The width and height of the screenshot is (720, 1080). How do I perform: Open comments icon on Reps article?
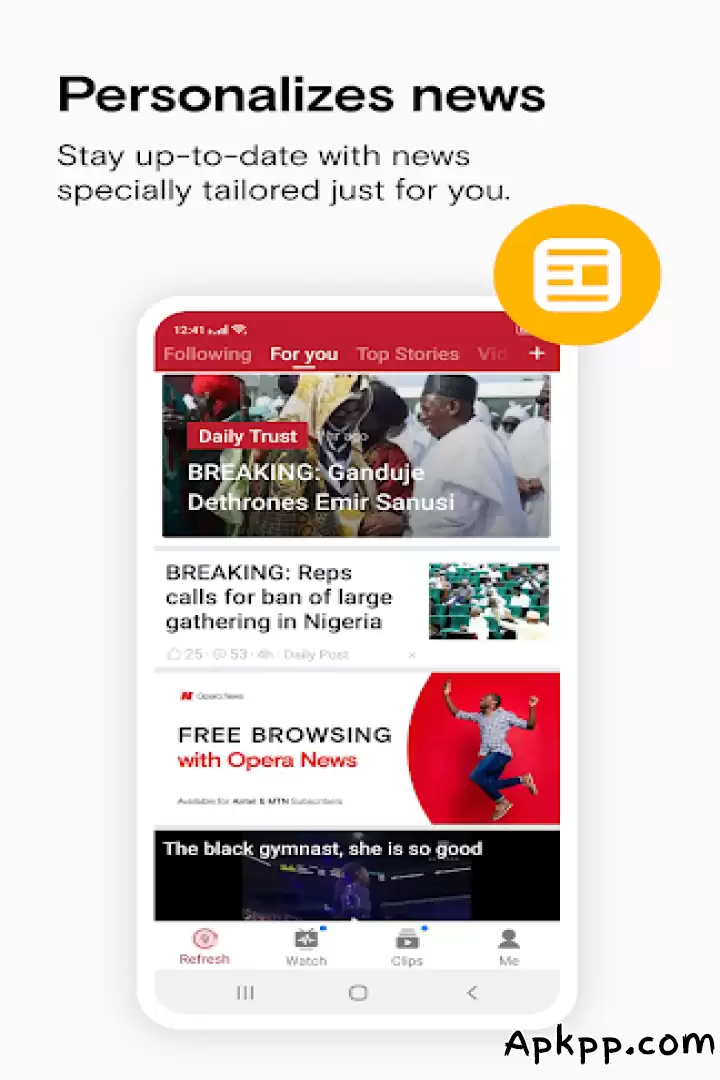(219, 654)
